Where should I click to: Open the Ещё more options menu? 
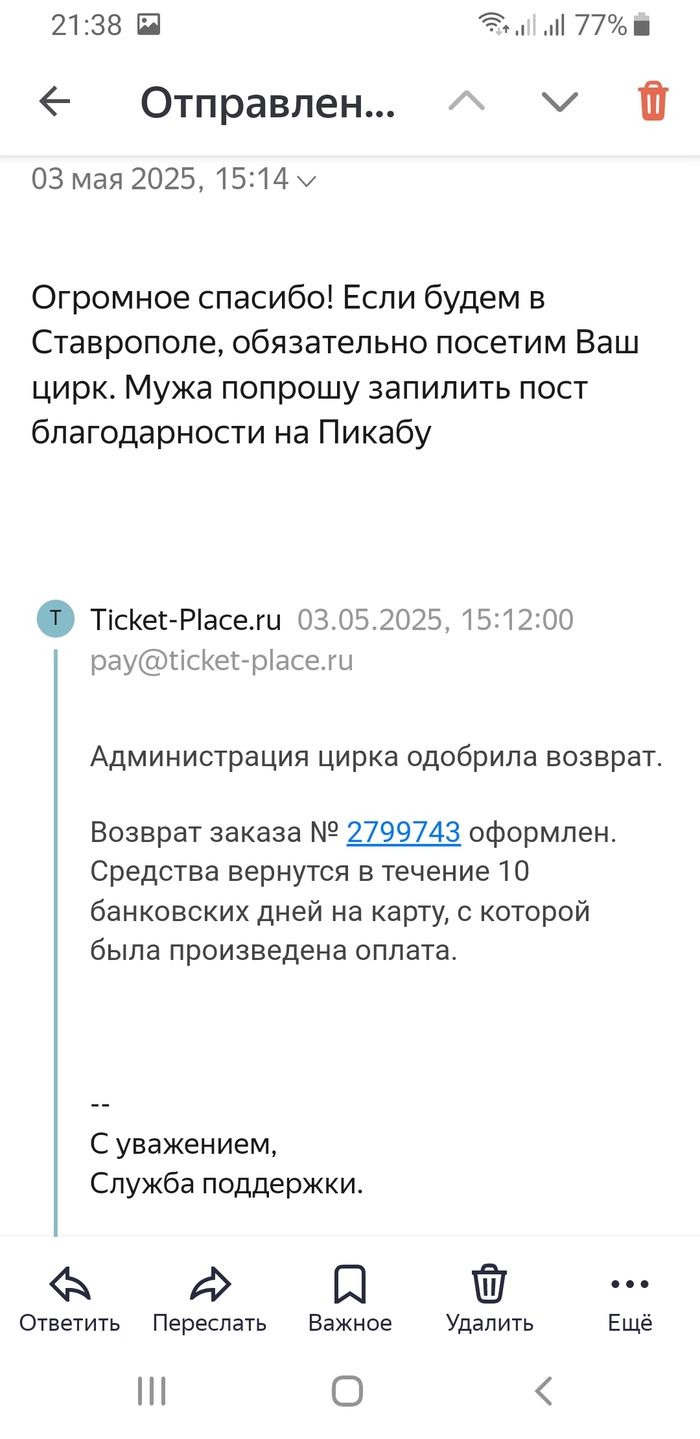click(x=630, y=1299)
